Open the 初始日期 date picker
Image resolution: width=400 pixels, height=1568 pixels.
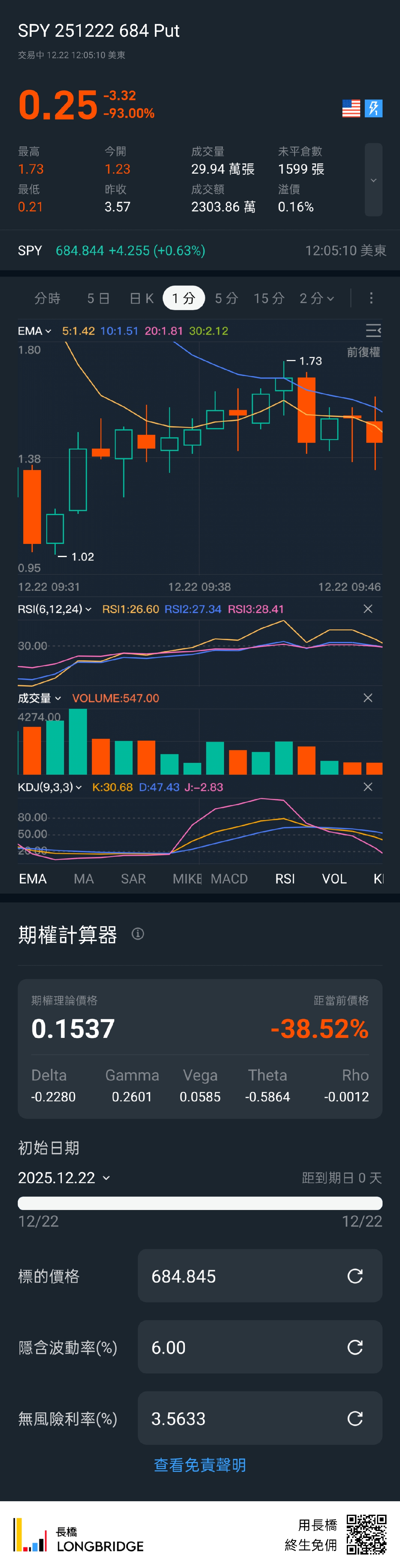pyautogui.click(x=65, y=1178)
